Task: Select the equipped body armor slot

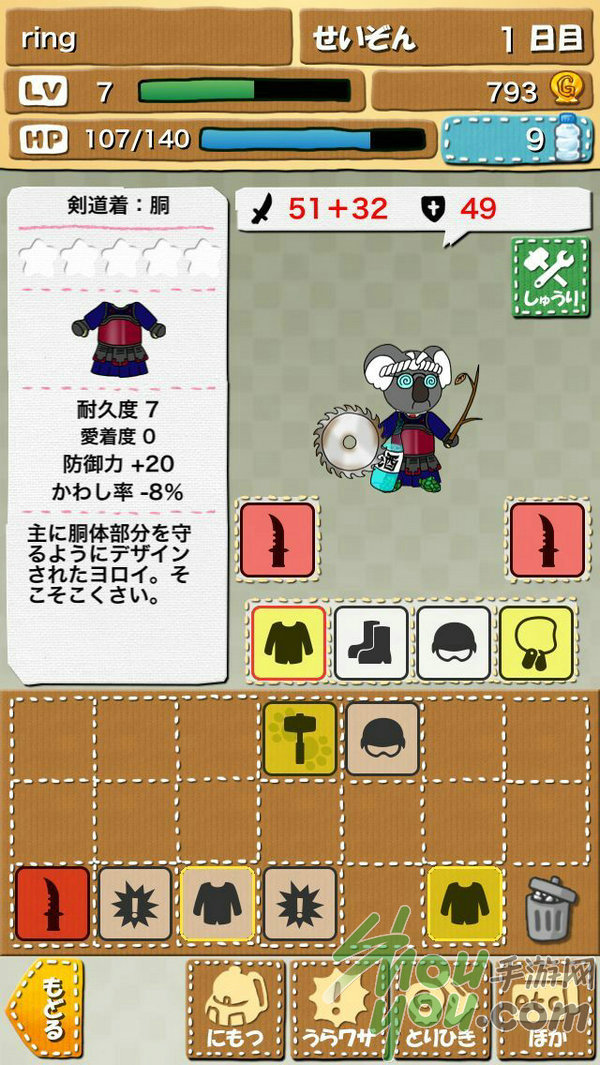Action: (288, 643)
